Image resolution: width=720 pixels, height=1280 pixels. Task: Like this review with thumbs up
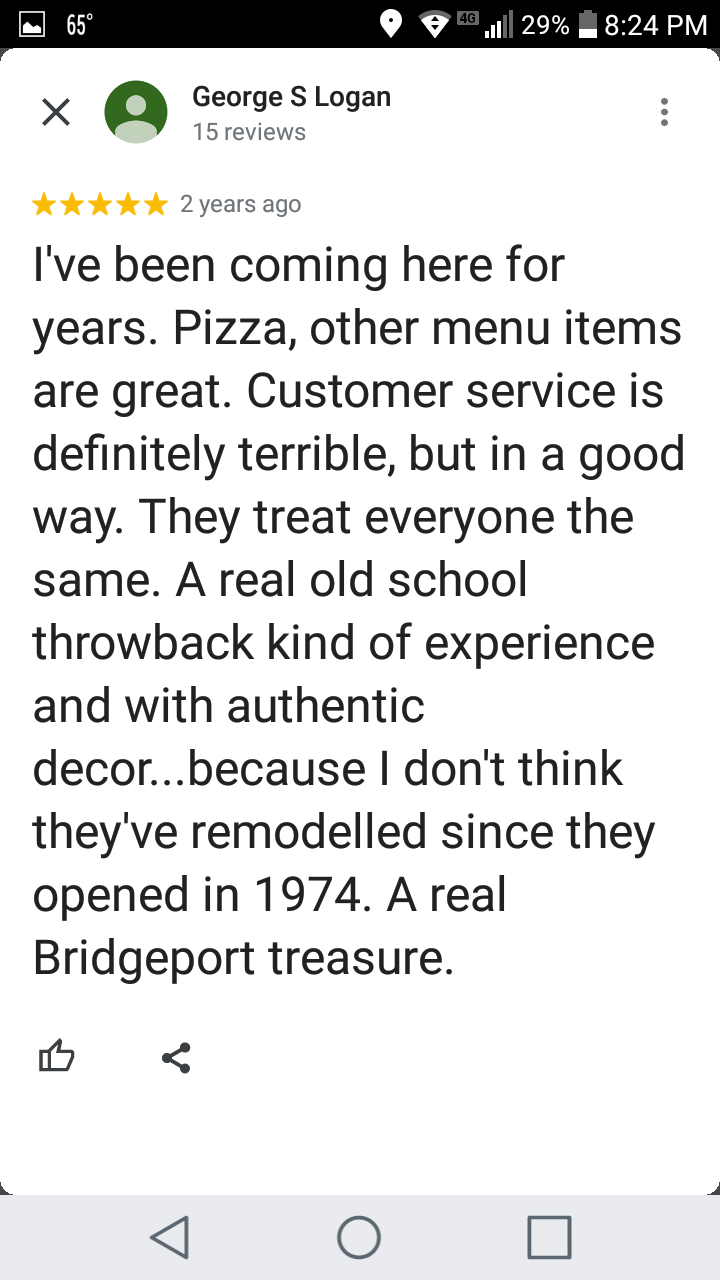click(56, 1056)
